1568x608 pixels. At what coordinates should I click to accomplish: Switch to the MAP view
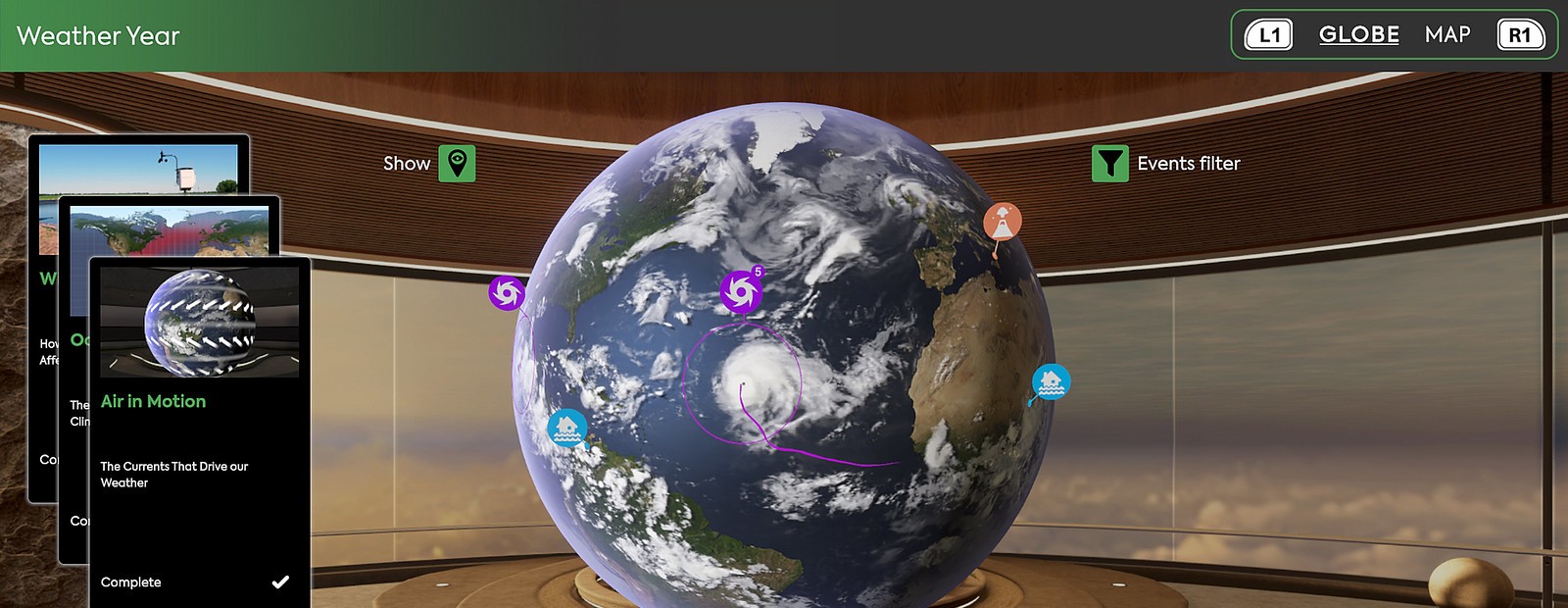point(1447,35)
